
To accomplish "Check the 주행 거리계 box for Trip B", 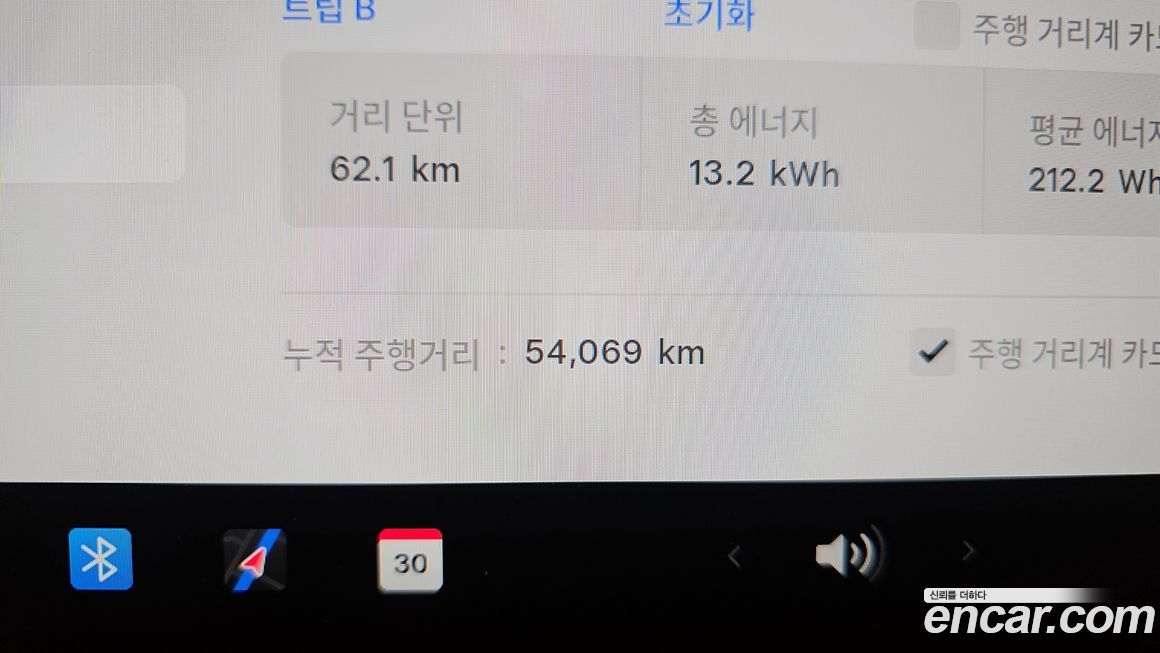I will pyautogui.click(x=937, y=27).
